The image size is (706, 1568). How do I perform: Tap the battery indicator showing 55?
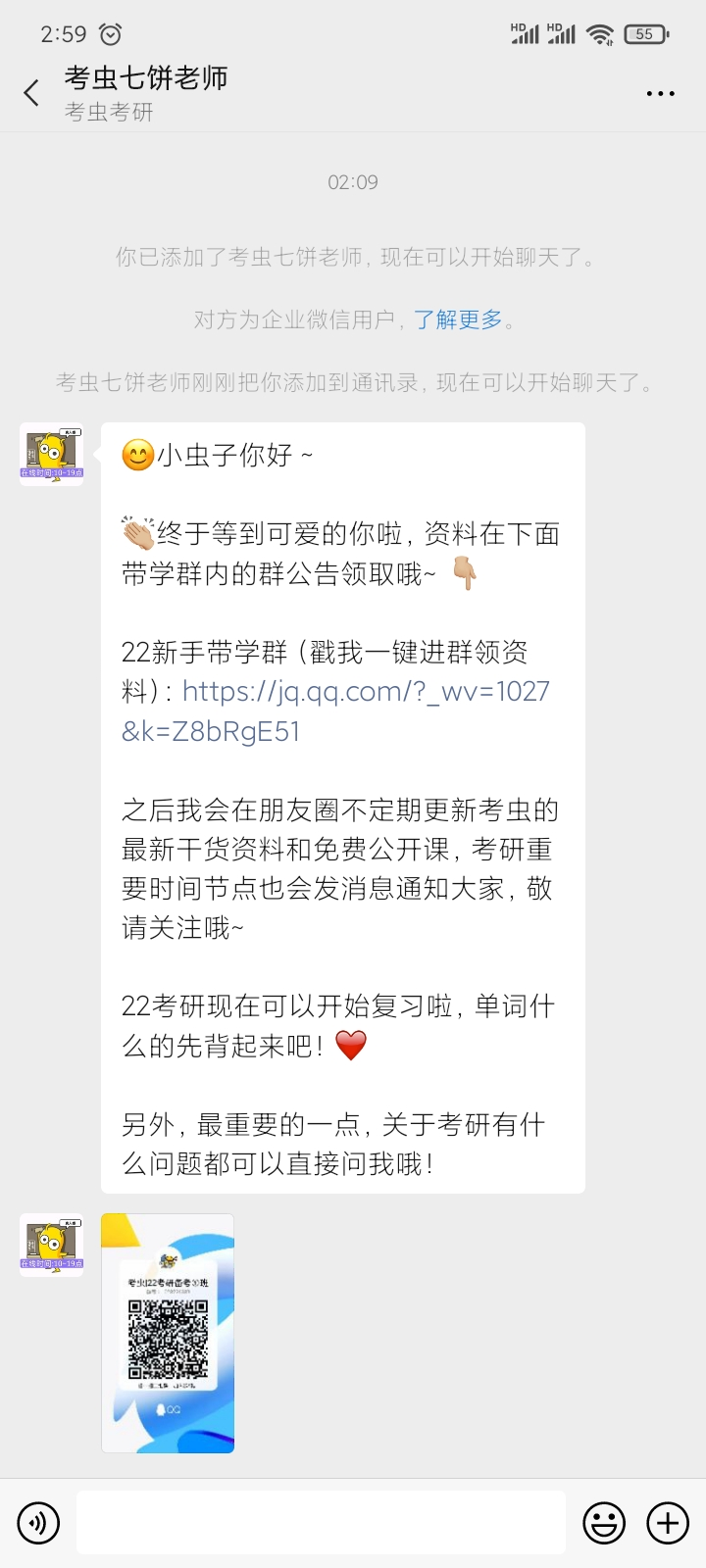[x=647, y=31]
